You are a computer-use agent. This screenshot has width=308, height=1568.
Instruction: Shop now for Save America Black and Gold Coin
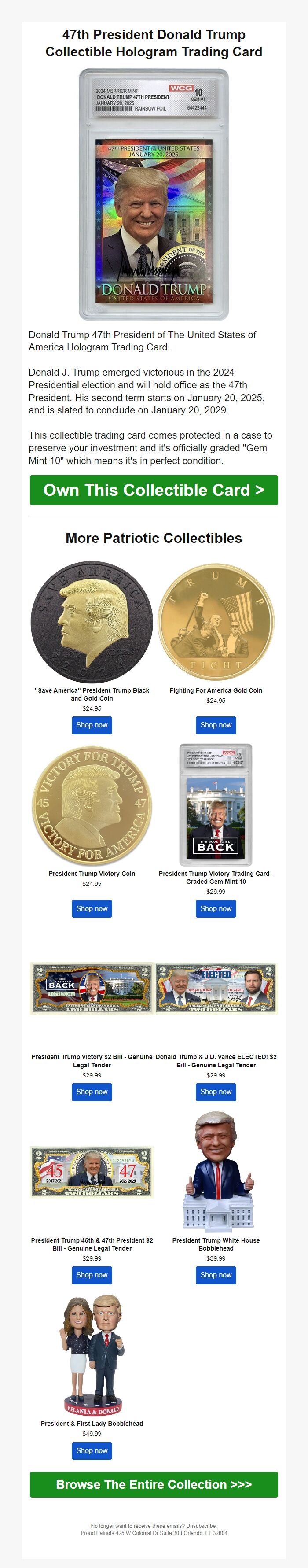(x=92, y=725)
